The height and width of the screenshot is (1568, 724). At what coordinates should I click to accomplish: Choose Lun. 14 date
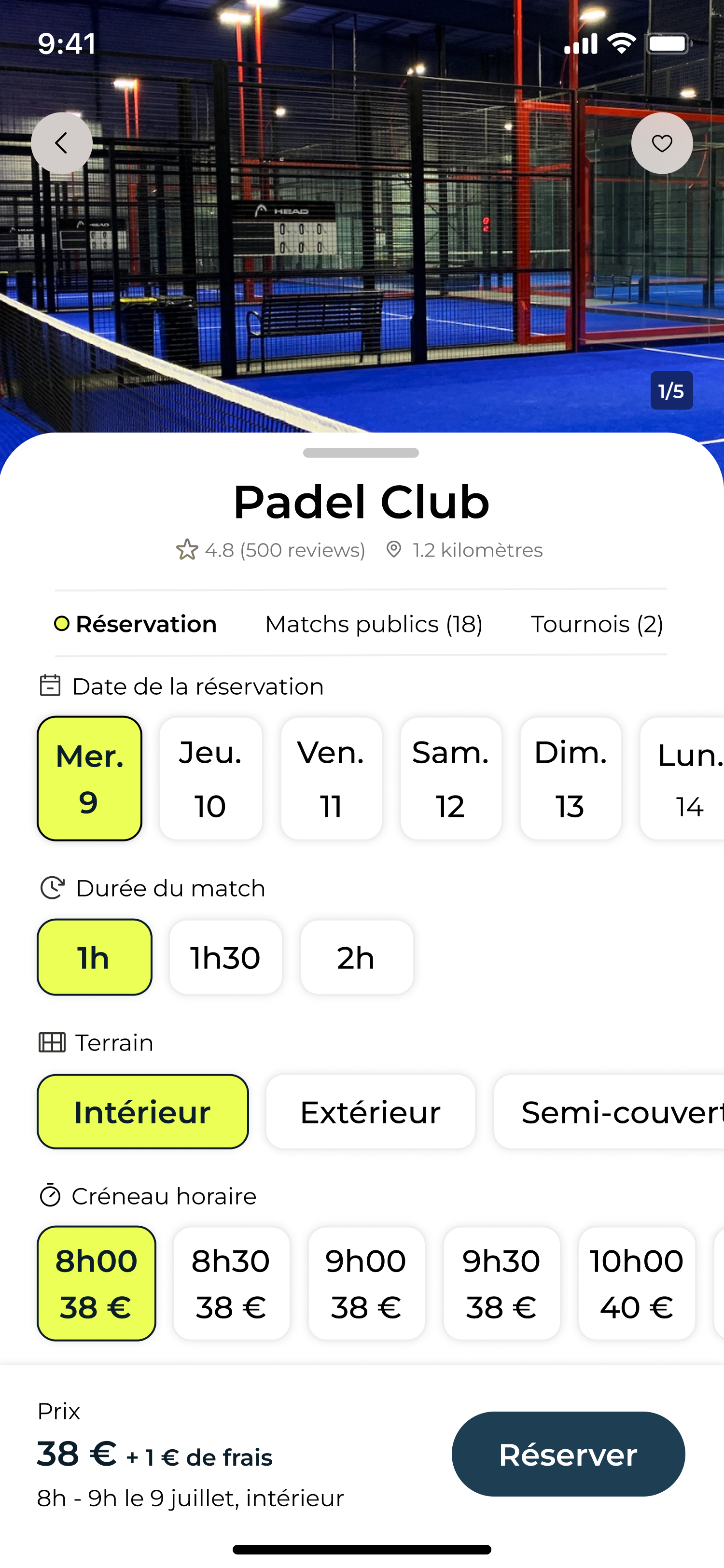682,779
